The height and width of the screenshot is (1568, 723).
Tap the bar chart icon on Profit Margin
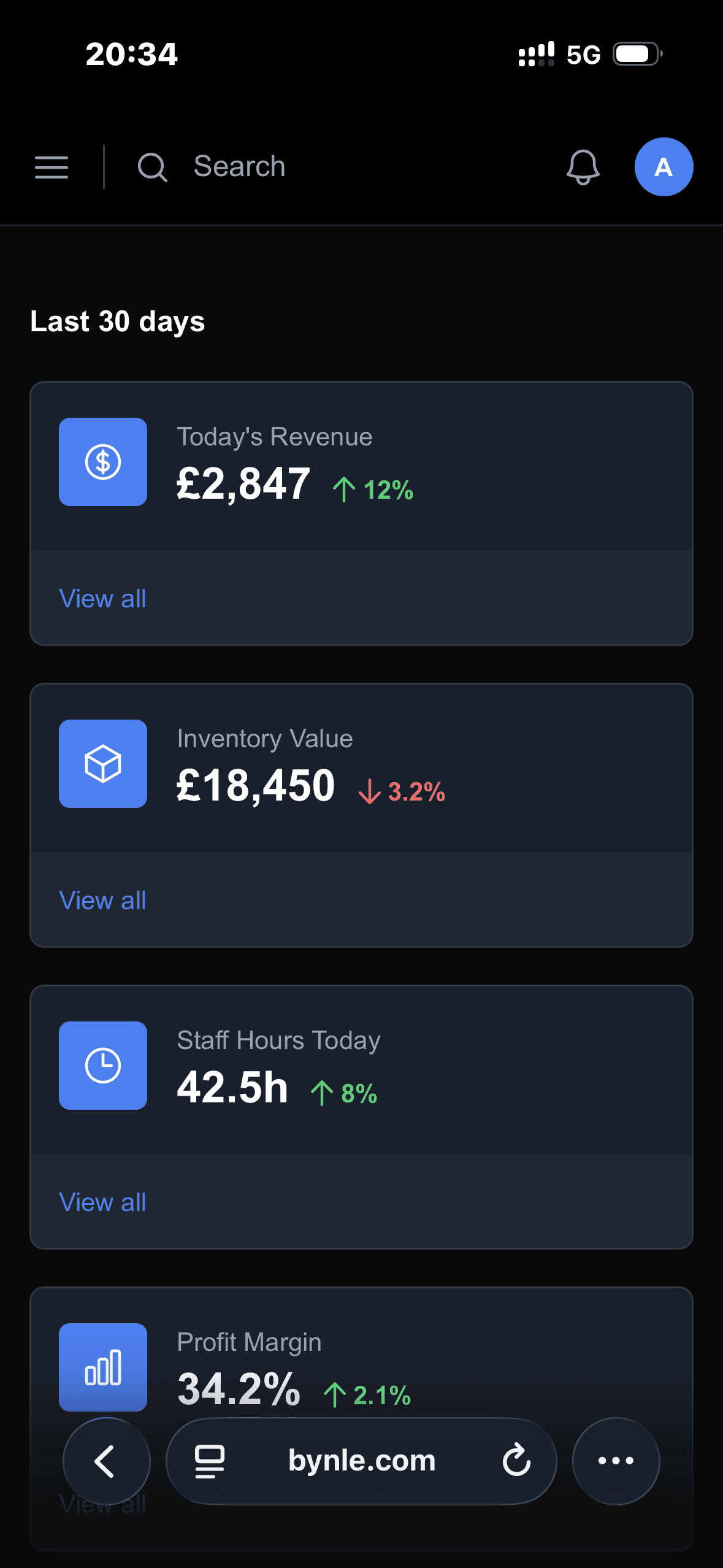[x=102, y=1367]
